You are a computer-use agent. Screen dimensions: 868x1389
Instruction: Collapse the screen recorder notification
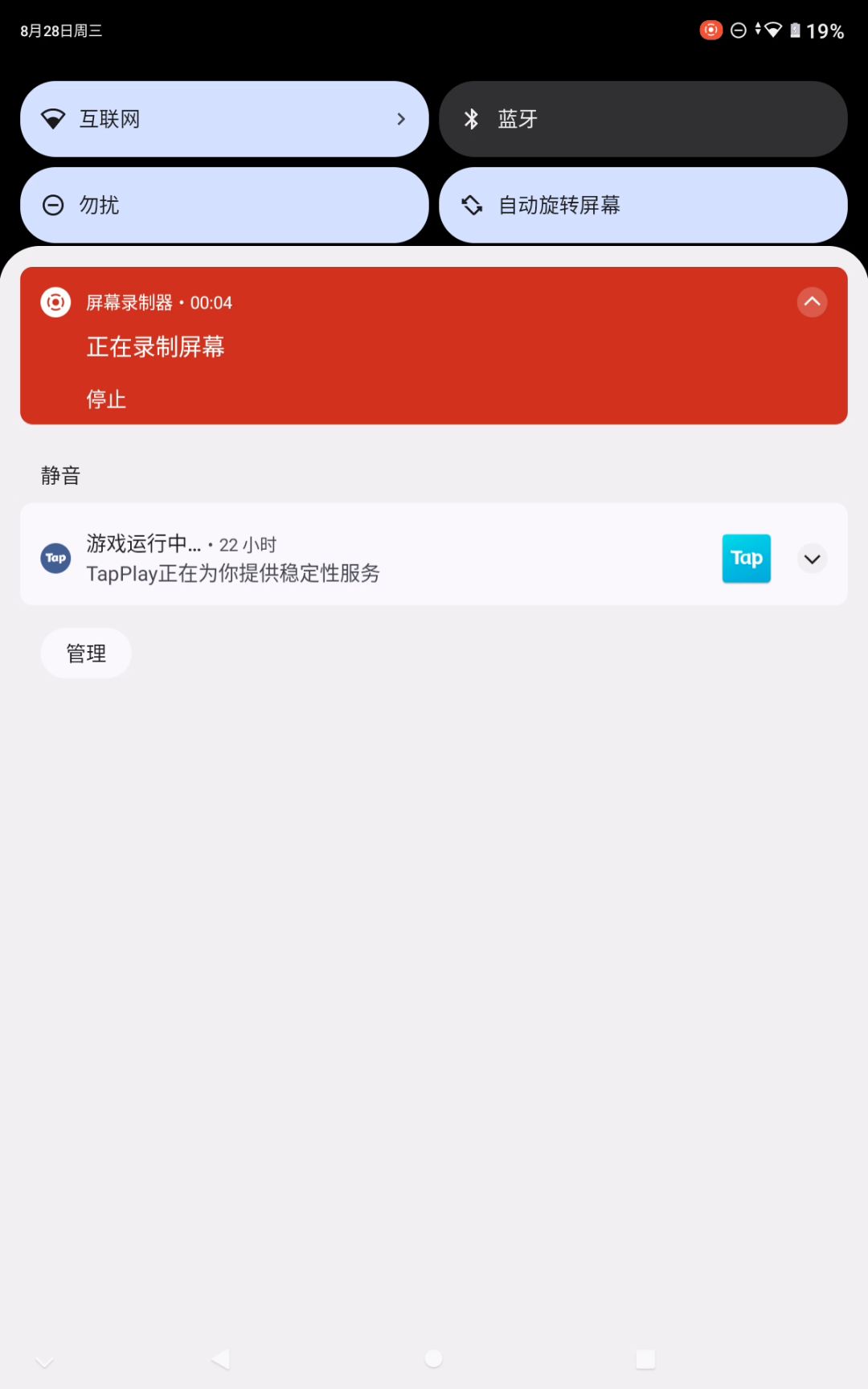(812, 302)
